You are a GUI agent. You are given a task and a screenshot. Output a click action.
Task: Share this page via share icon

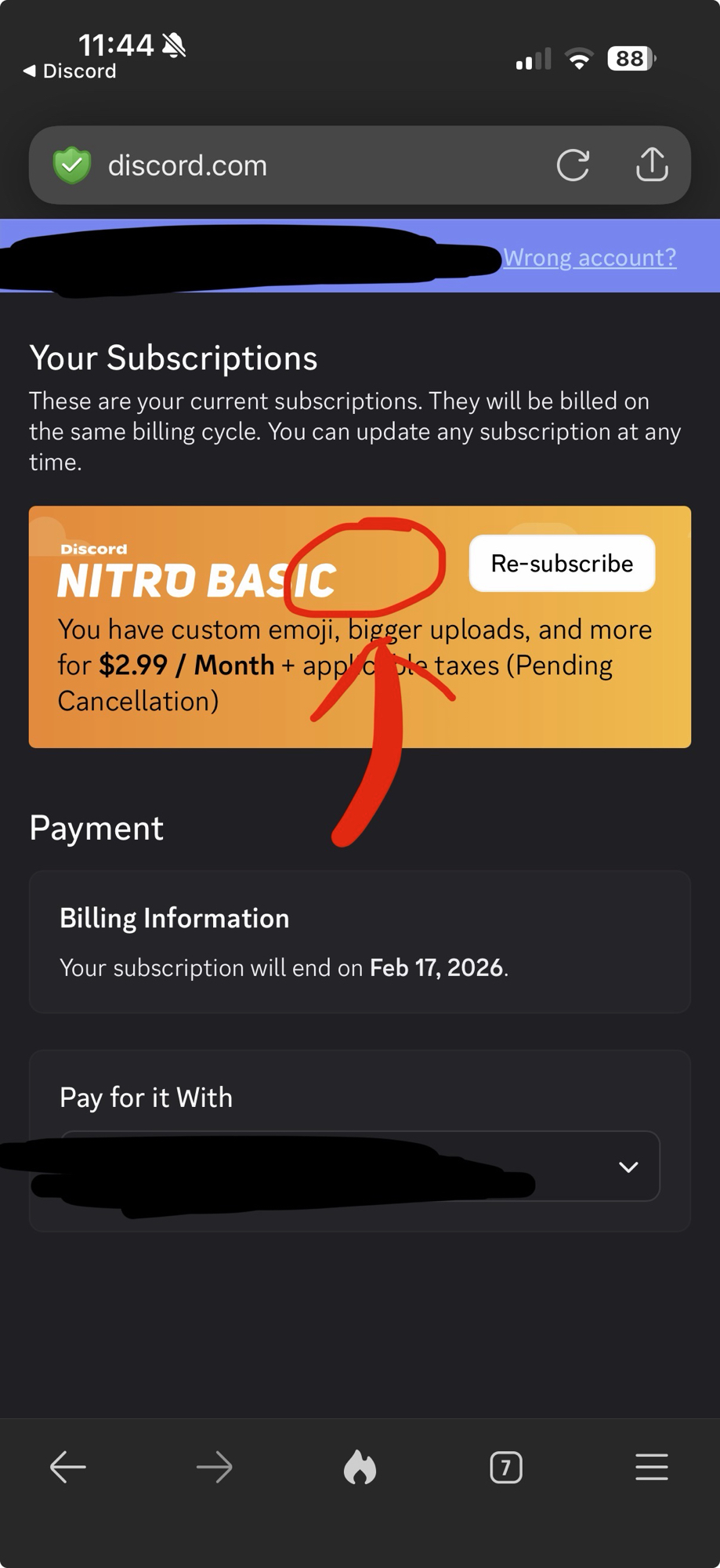pyautogui.click(x=652, y=165)
